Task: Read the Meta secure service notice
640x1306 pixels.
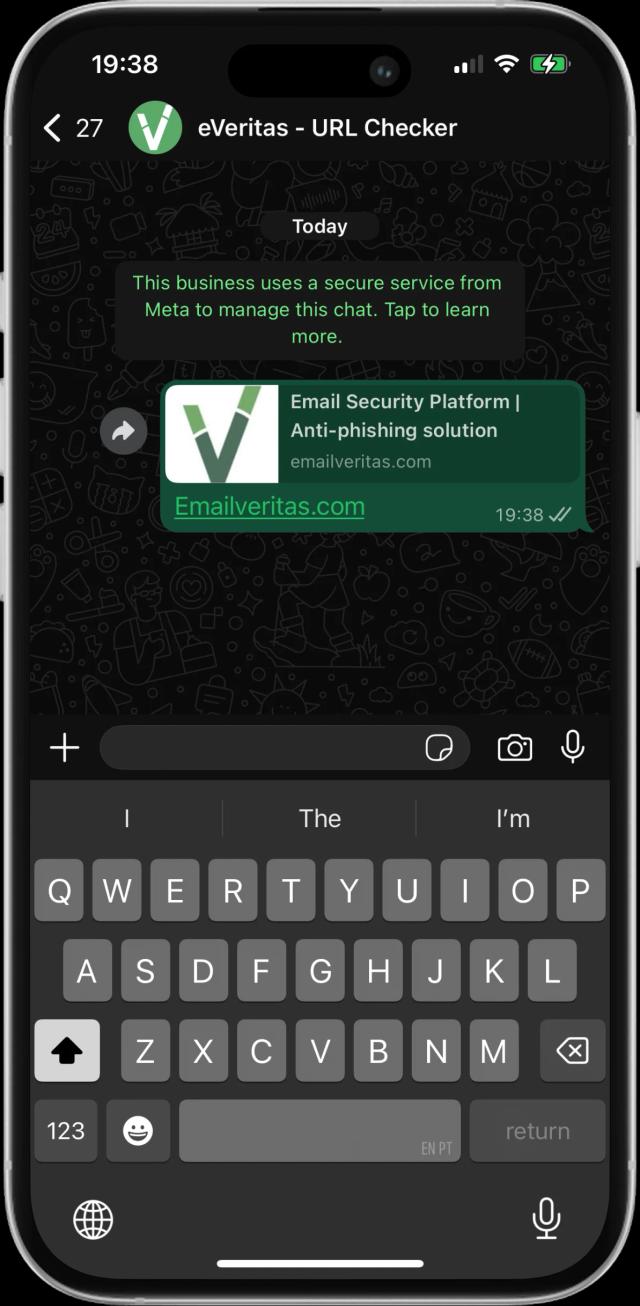Action: [x=318, y=310]
